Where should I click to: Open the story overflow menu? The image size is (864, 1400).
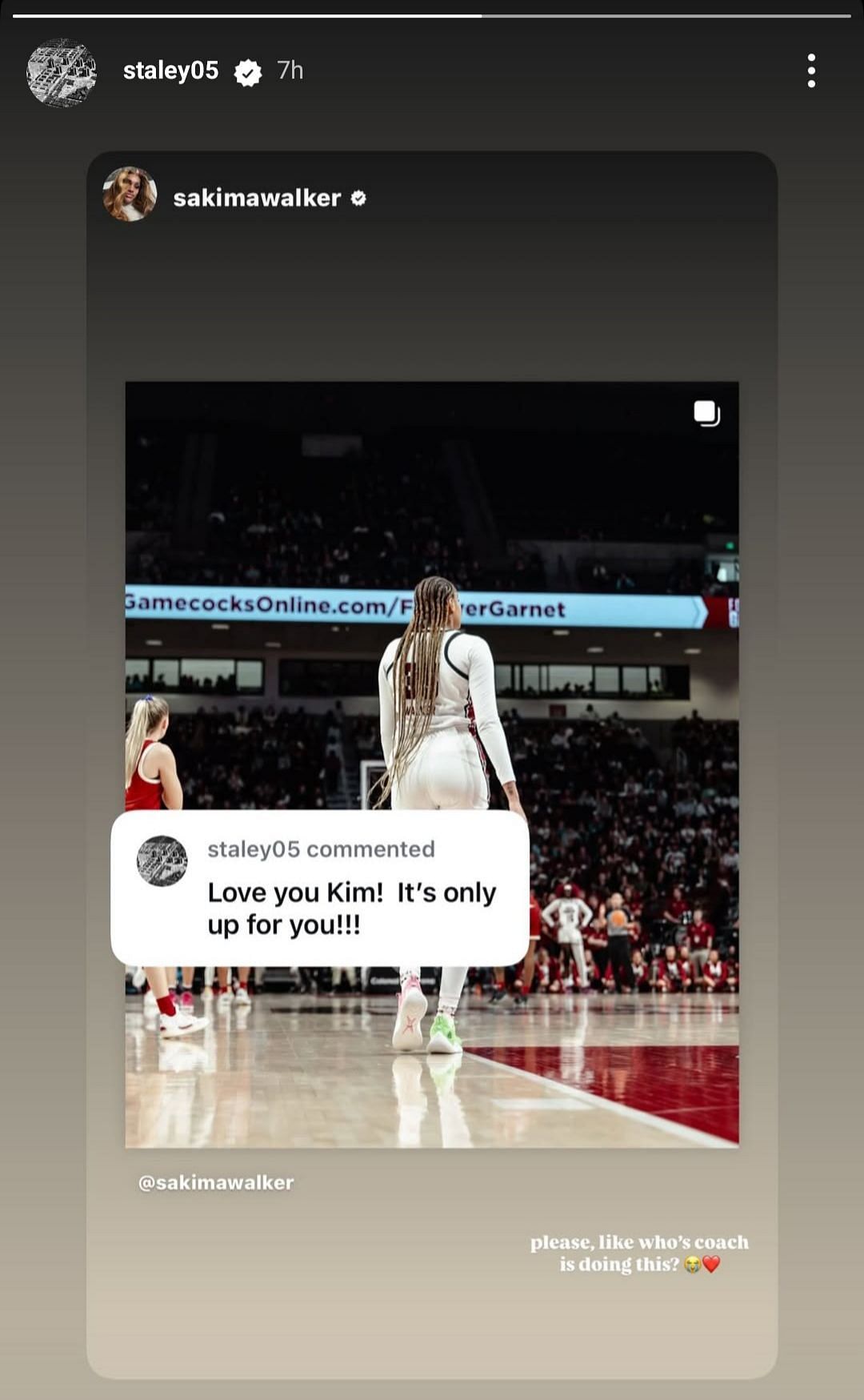(811, 71)
